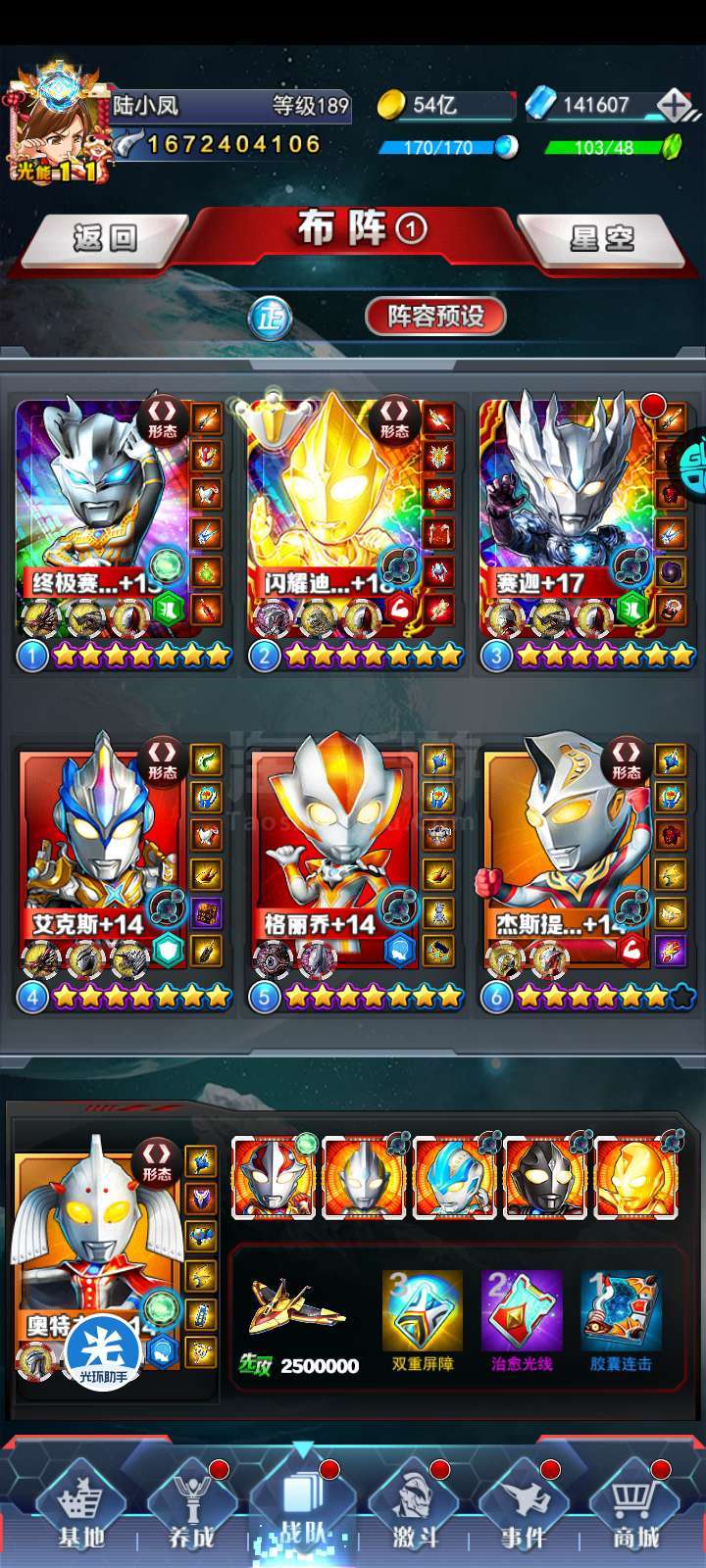Tap the 治愈光线 skill card
This screenshot has height=1568, width=706.
point(521,1320)
